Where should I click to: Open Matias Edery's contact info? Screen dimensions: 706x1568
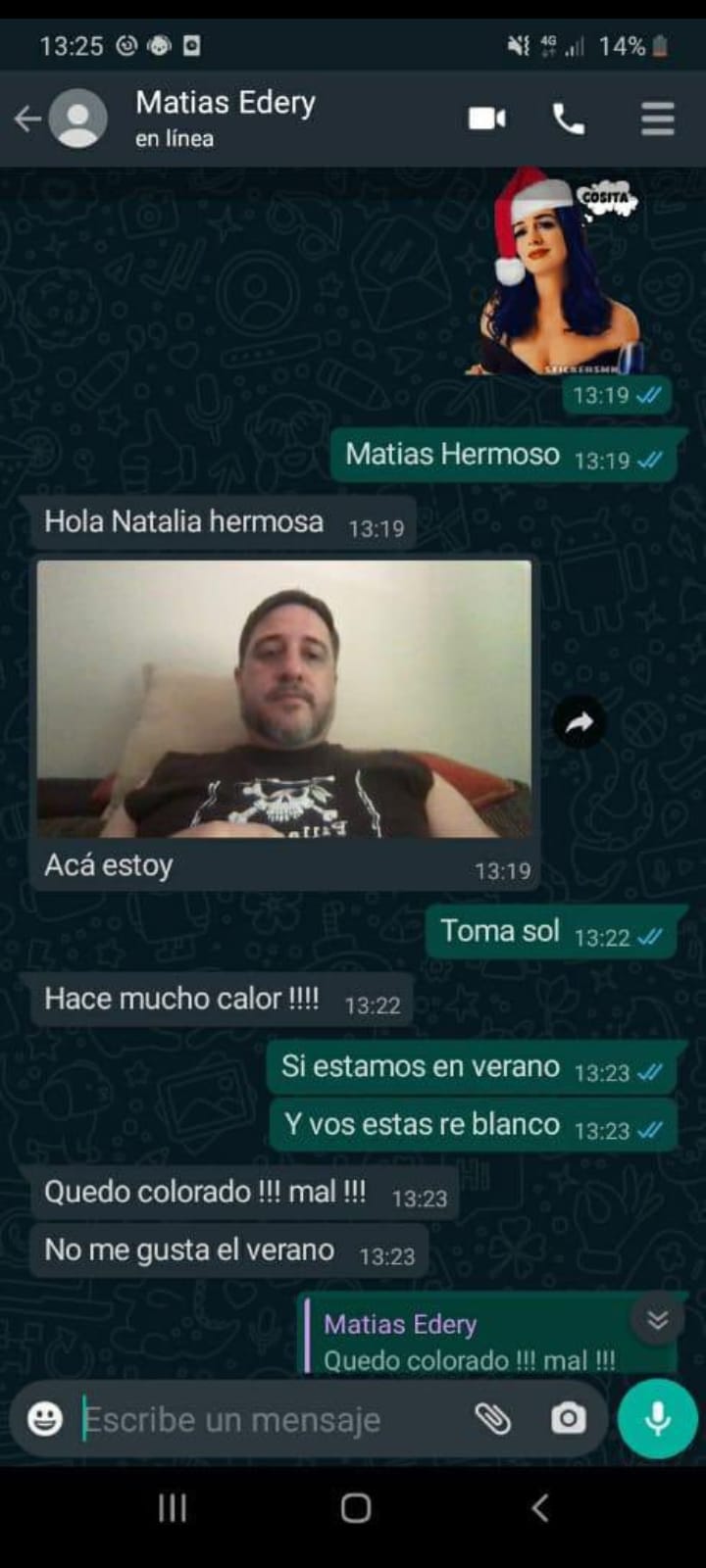(226, 118)
